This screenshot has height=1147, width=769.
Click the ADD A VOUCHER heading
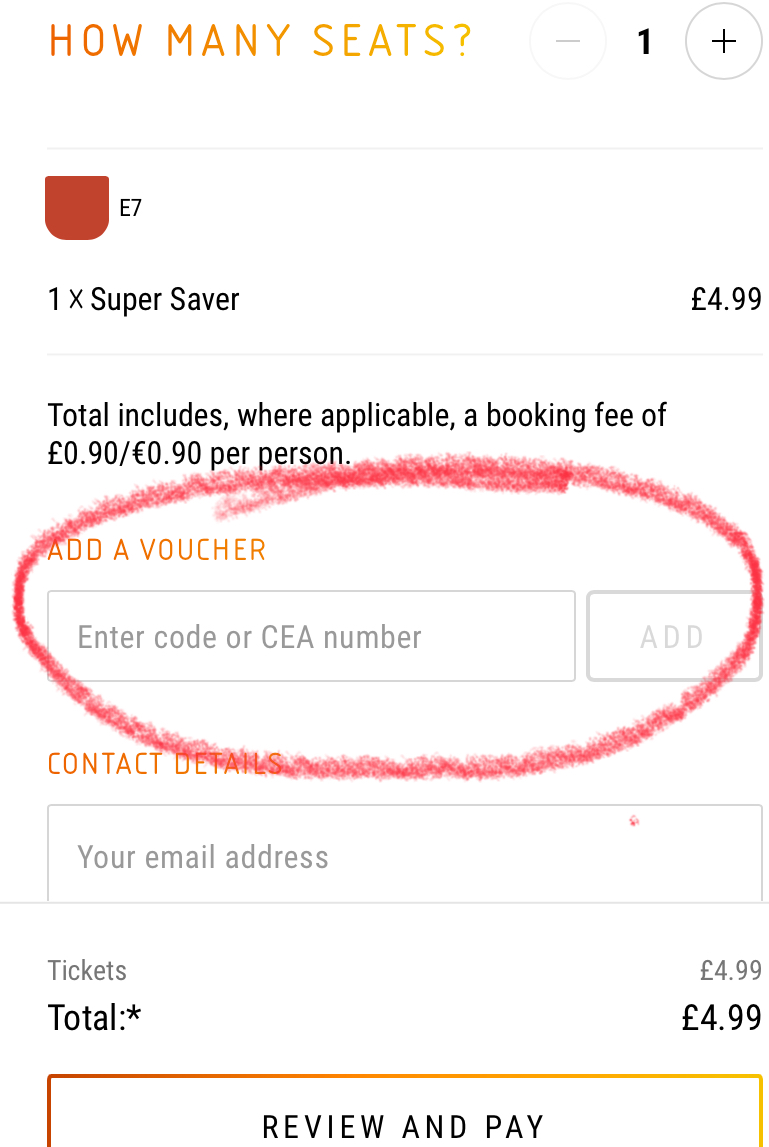coord(156,550)
